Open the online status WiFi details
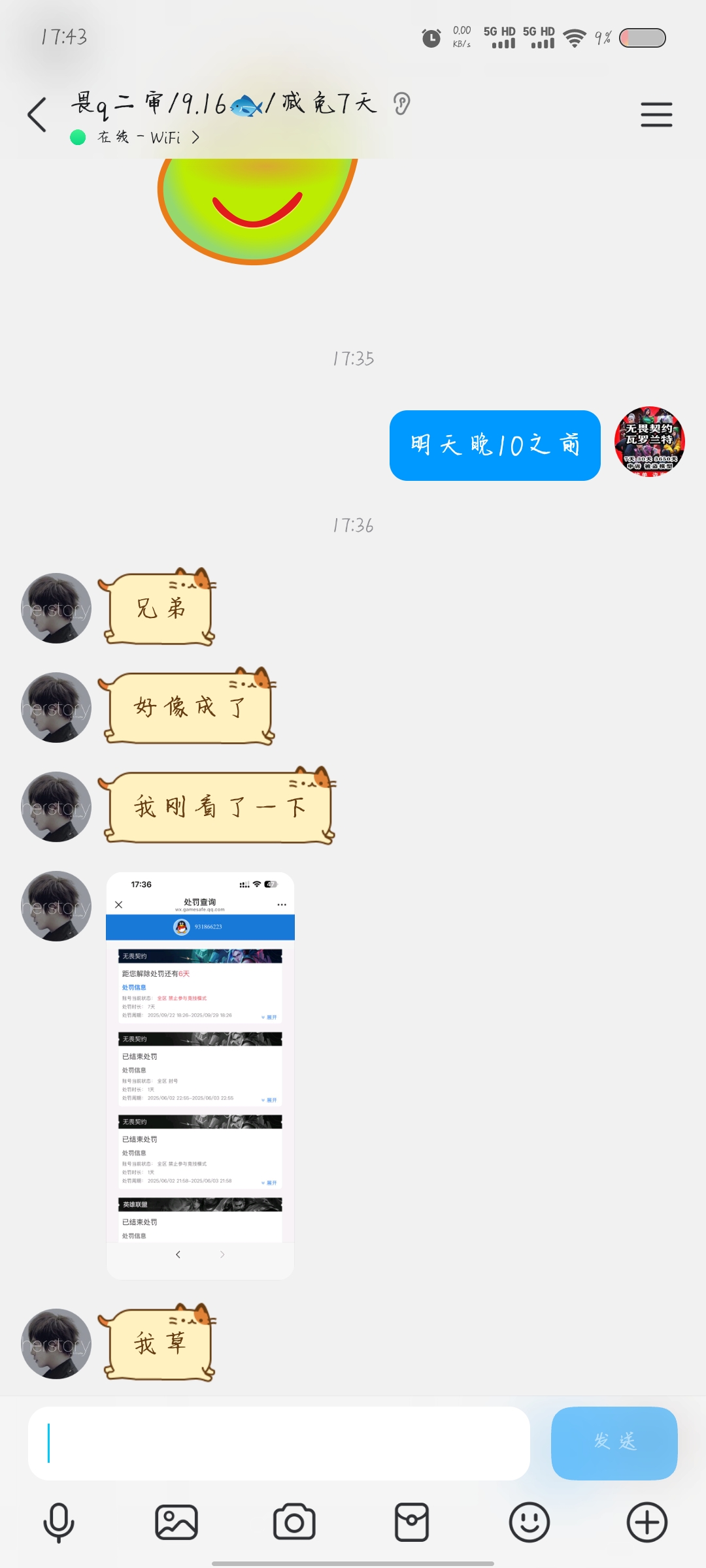 pyautogui.click(x=149, y=137)
